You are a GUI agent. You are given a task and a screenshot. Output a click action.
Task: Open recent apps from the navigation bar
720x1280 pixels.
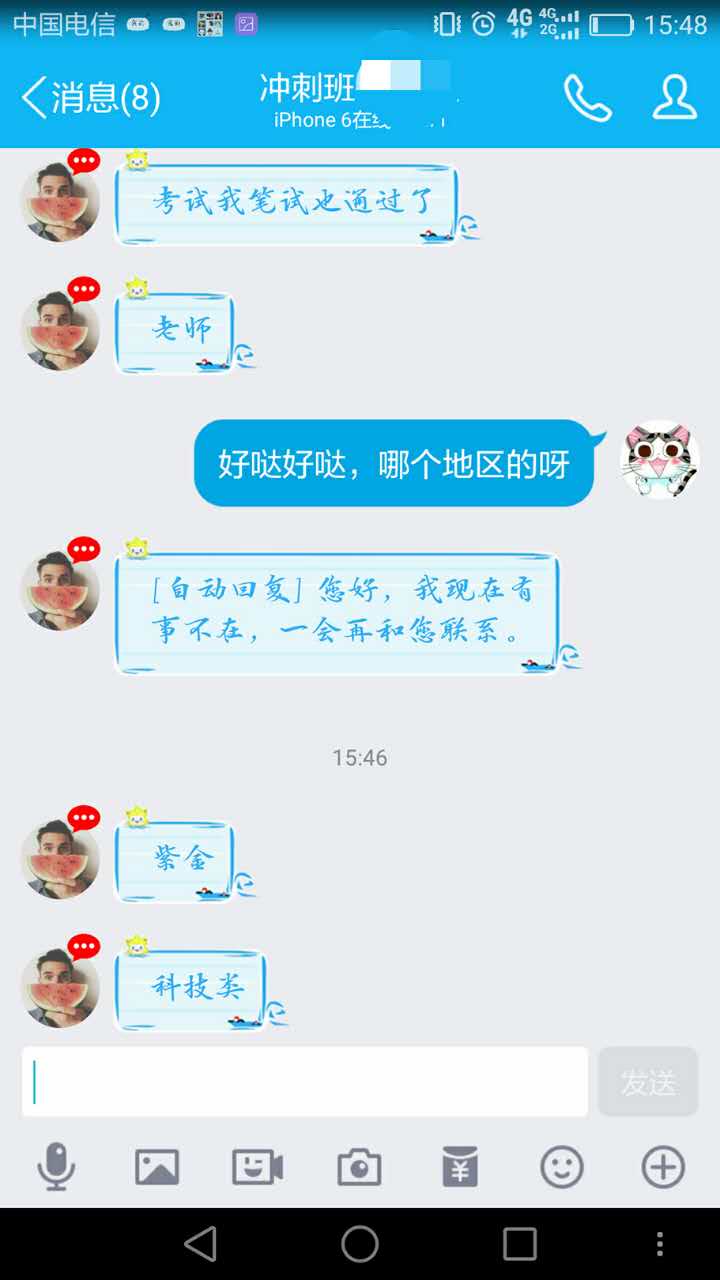point(520,1244)
